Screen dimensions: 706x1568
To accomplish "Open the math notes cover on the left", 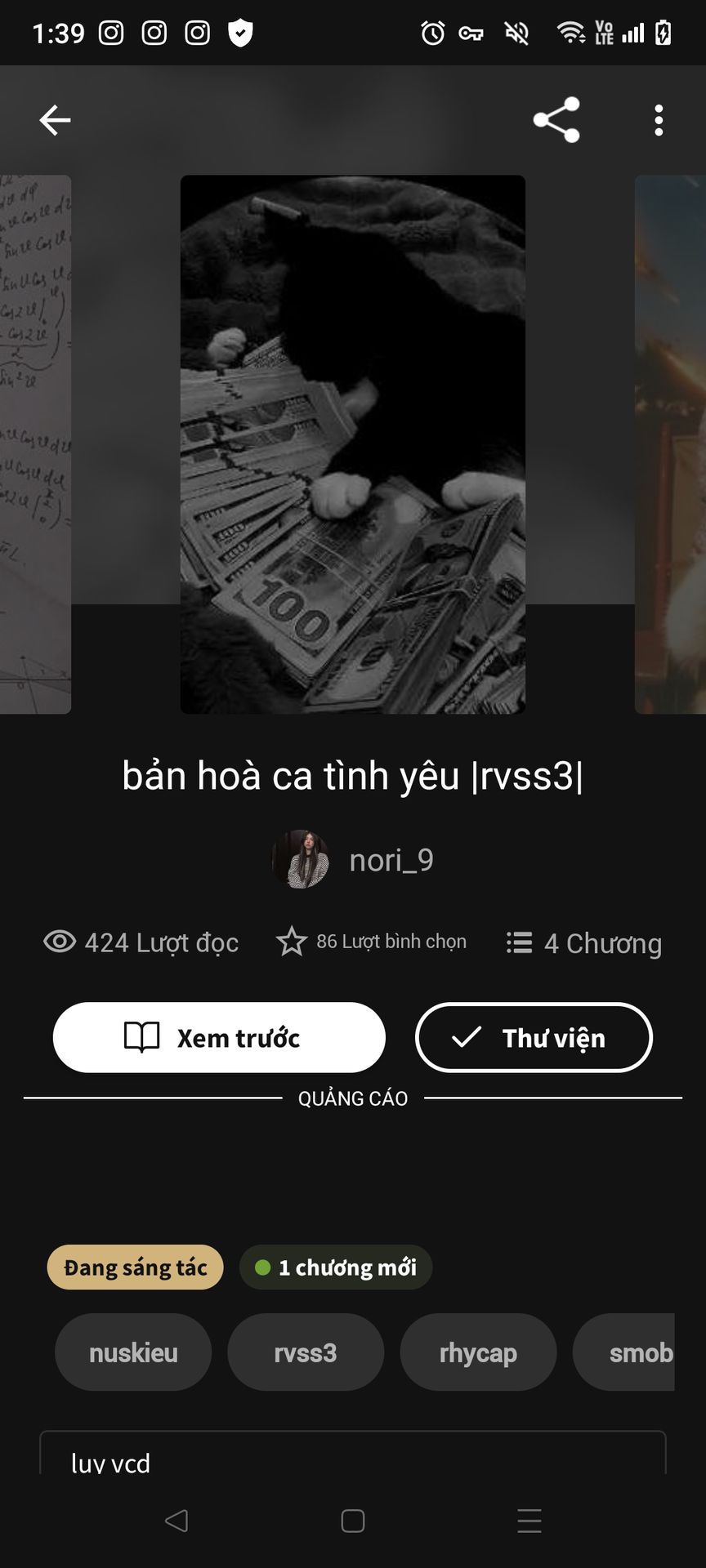I will coord(35,444).
